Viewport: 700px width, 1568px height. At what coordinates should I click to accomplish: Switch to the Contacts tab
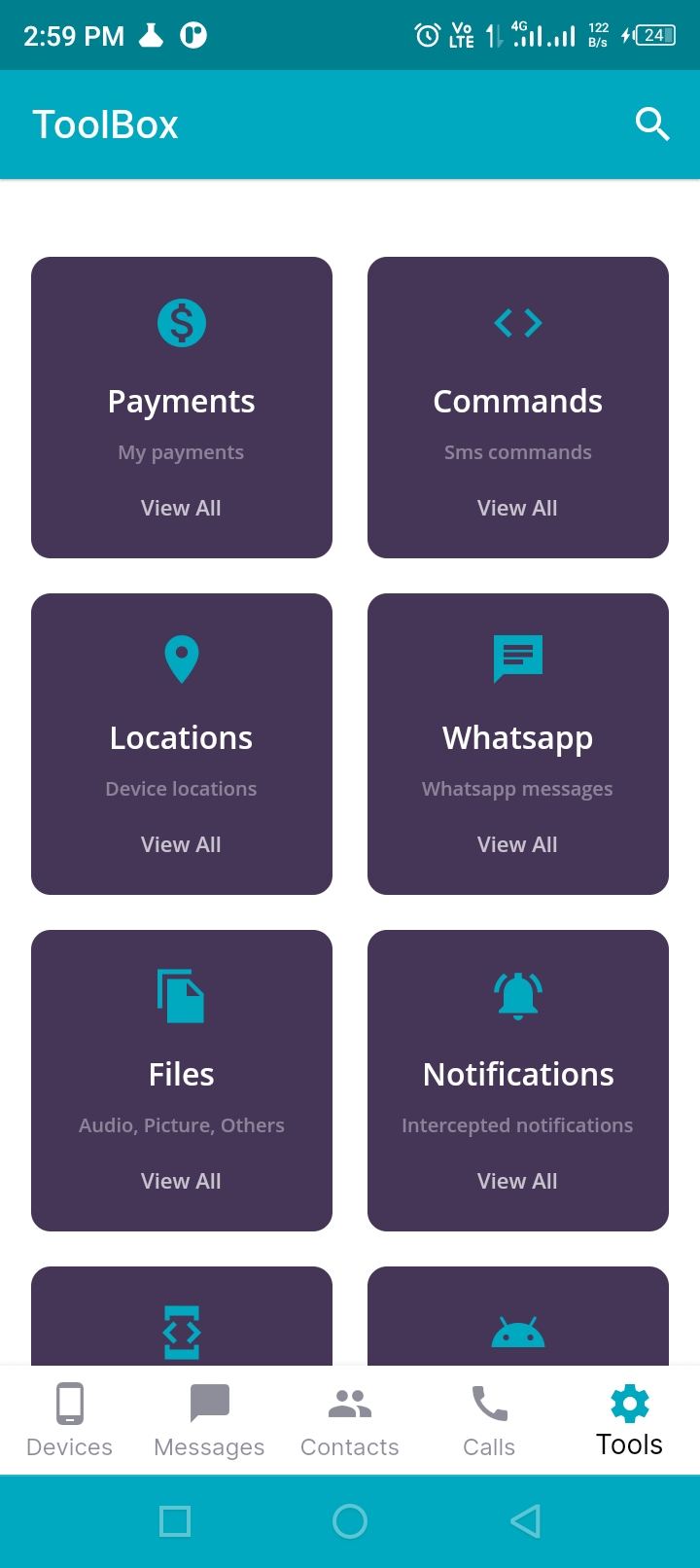350,1420
